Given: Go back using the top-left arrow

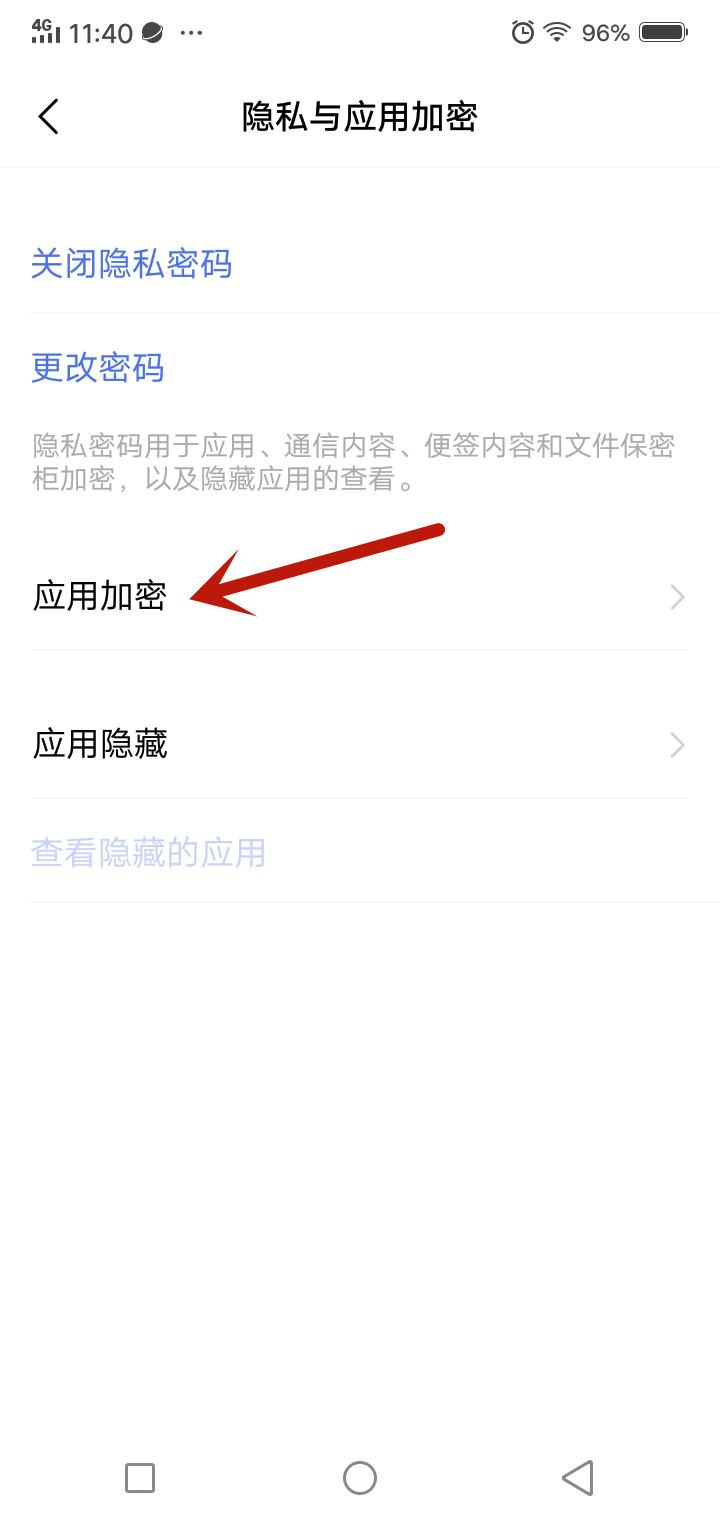Looking at the screenshot, I should tap(49, 117).
